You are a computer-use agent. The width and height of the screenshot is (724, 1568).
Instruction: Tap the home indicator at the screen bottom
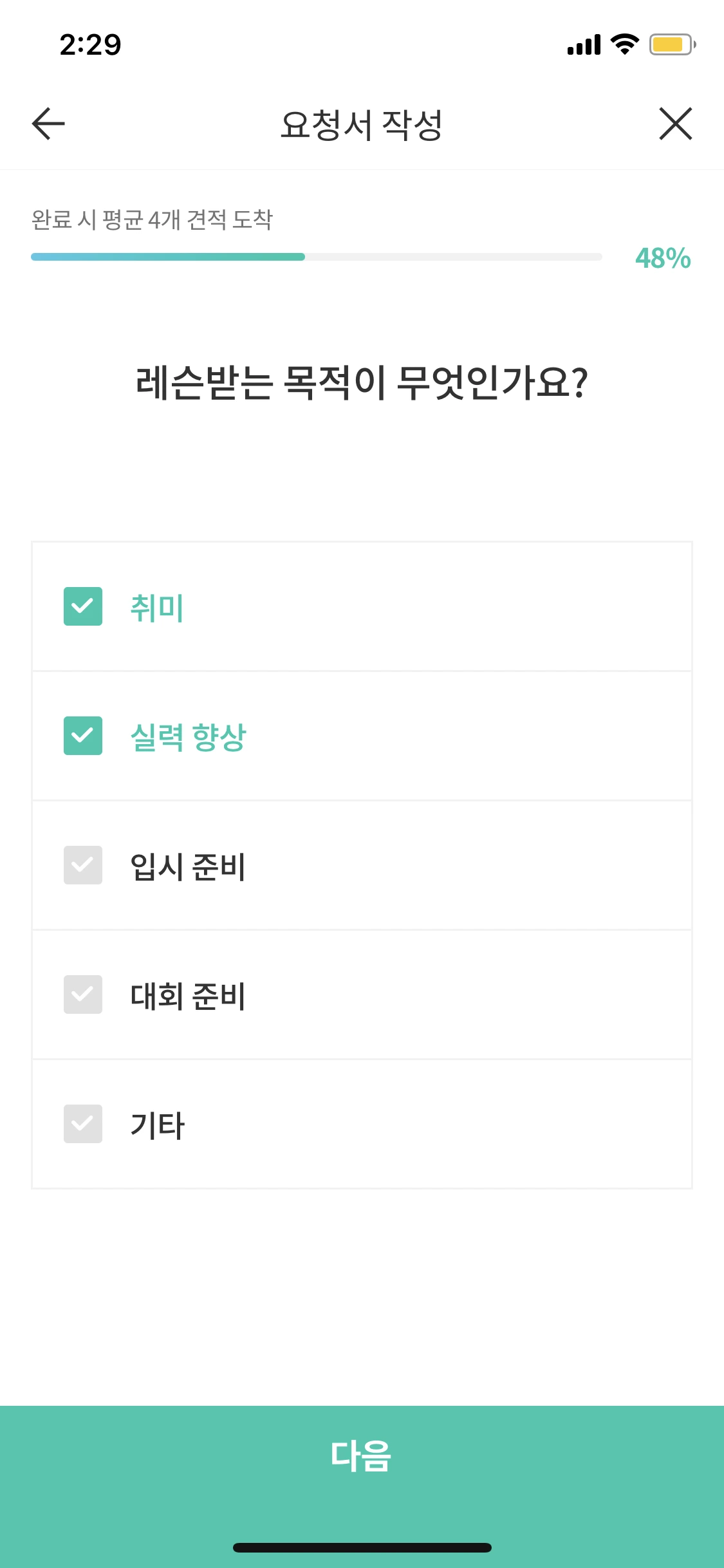[x=362, y=1547]
